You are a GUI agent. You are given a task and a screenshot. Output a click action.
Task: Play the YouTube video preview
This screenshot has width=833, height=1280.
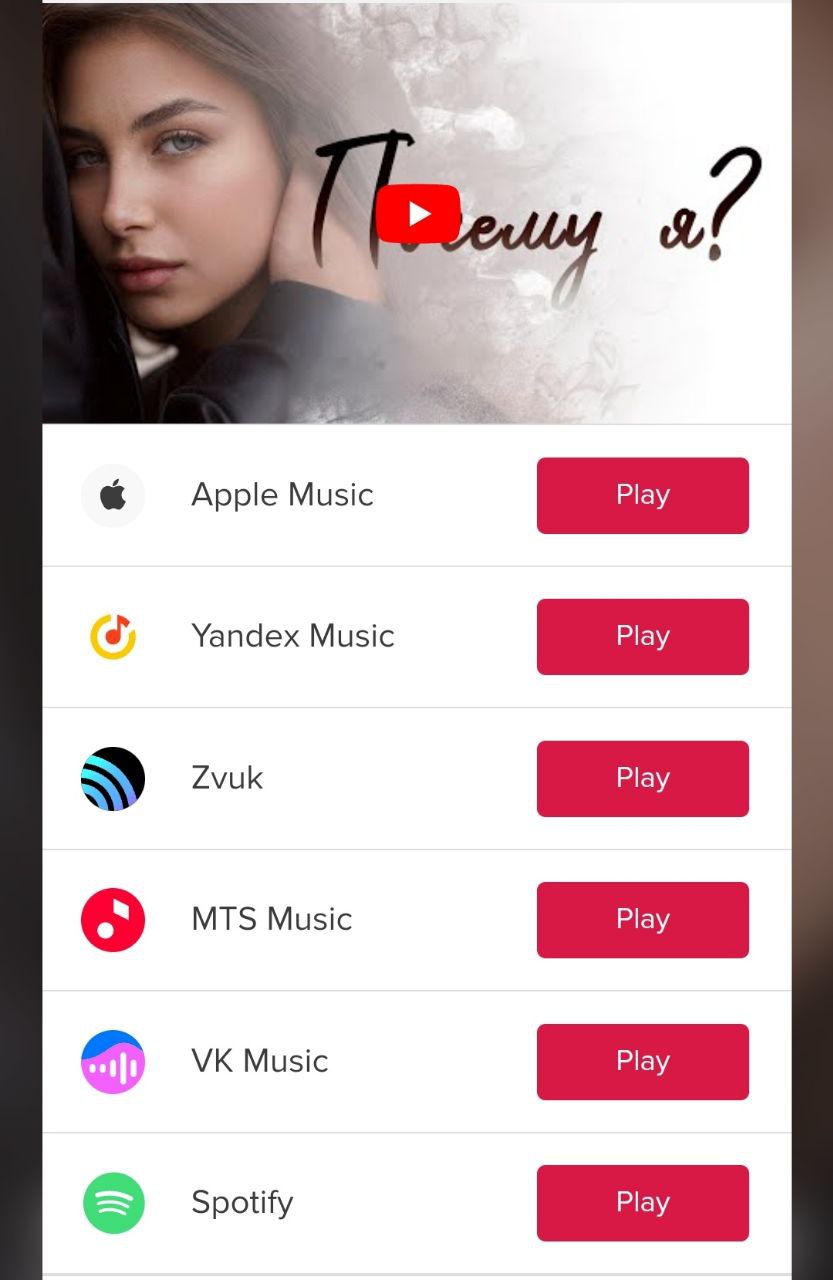click(x=418, y=214)
